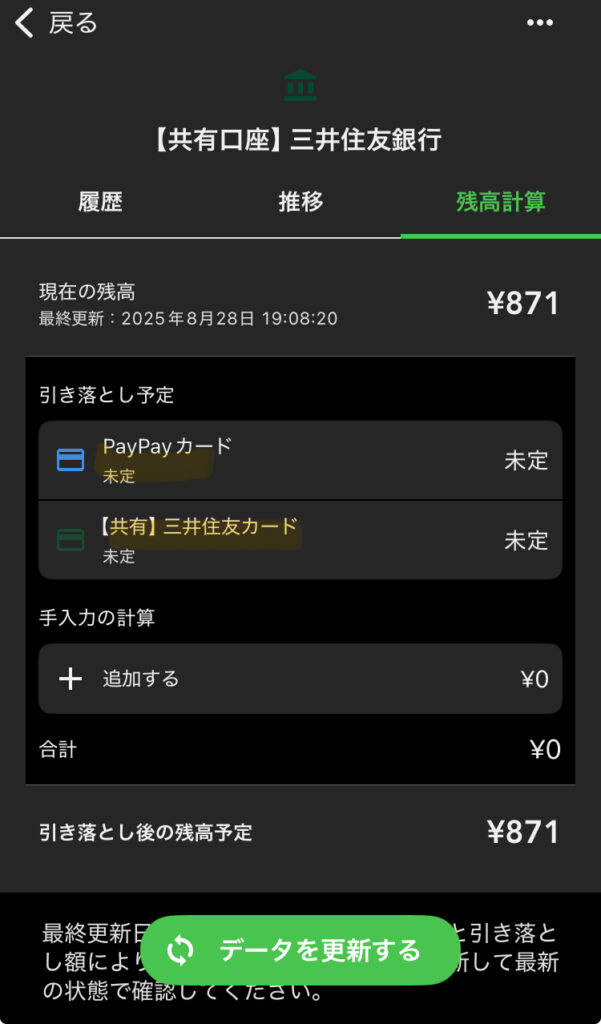Switch to the 推移 tab
The height and width of the screenshot is (1024, 601).
[x=300, y=202]
